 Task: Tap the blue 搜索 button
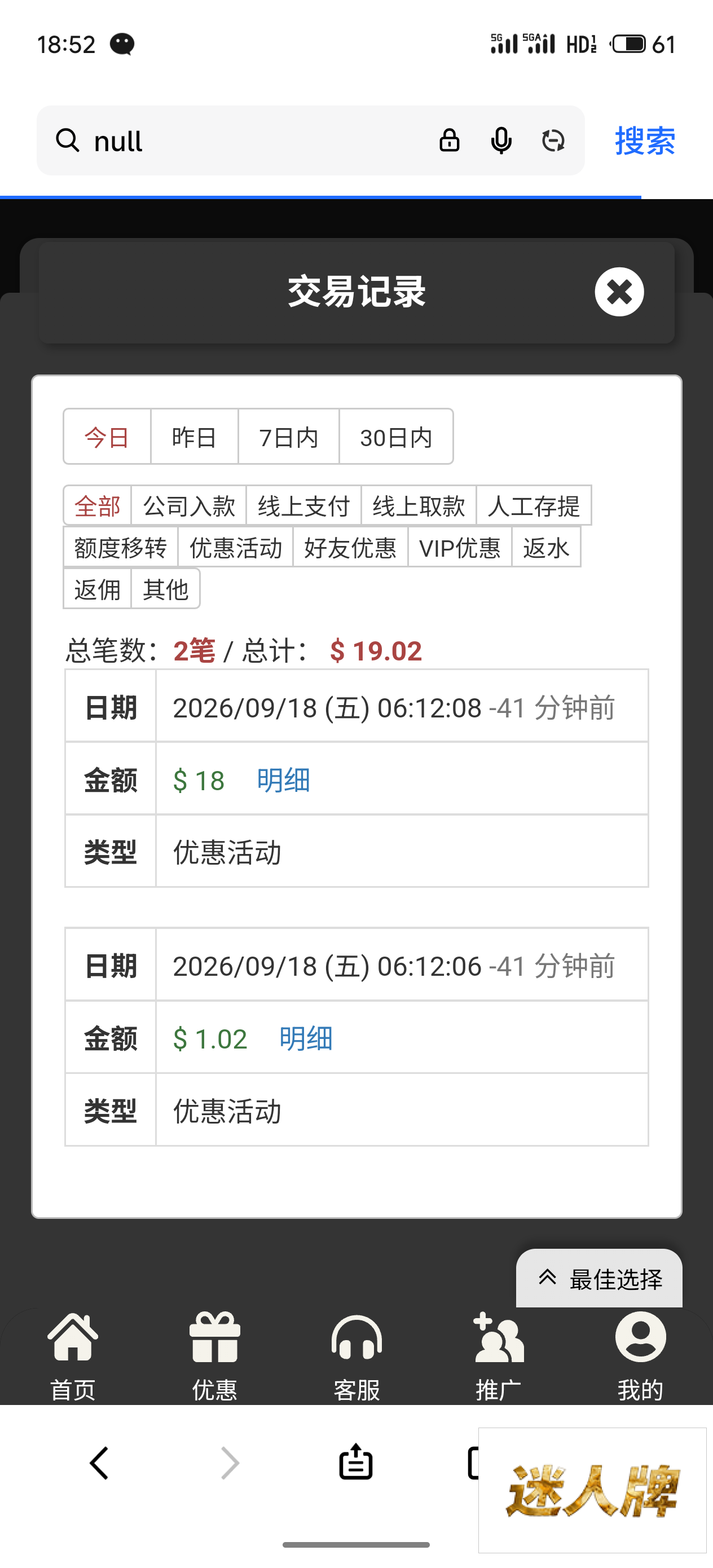[645, 141]
